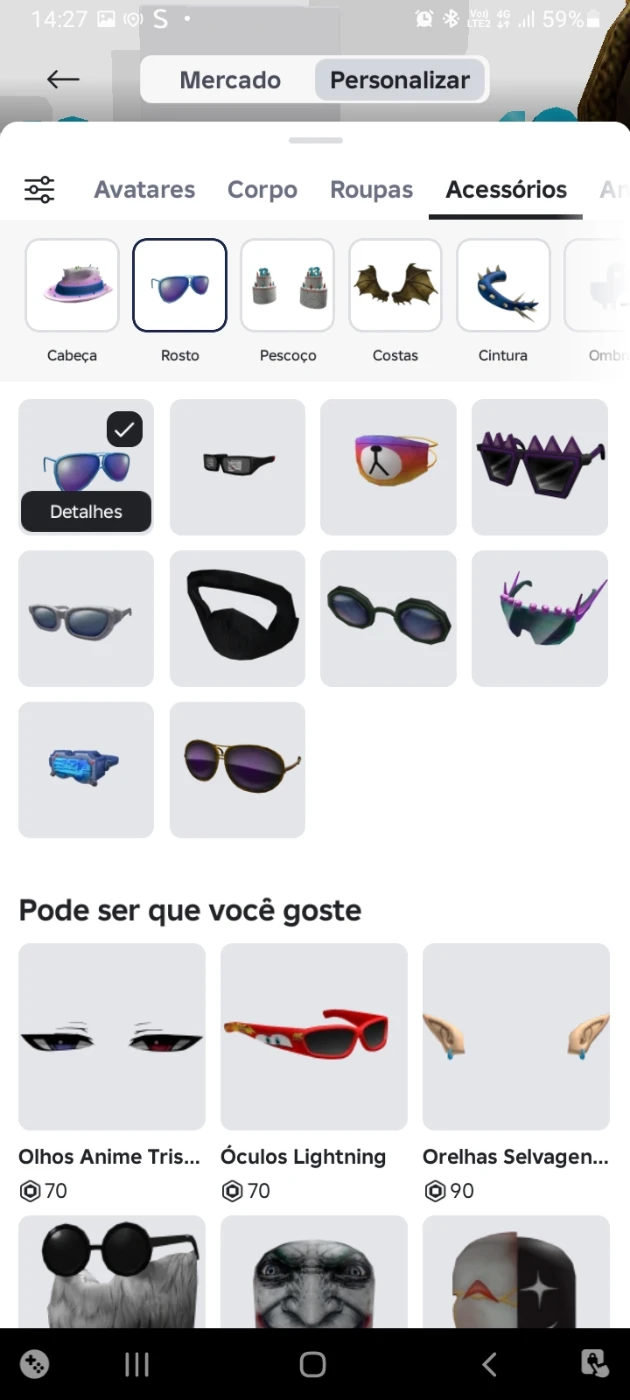Choose the Cabeça accessory category
The image size is (630, 1400).
[72, 286]
